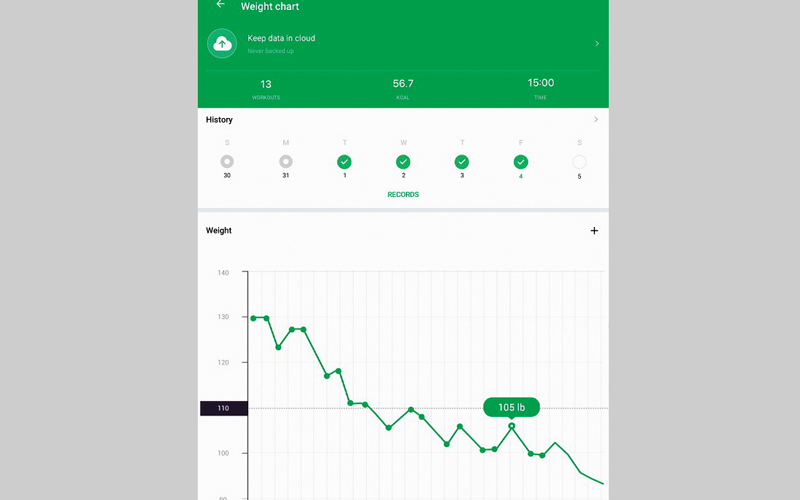This screenshot has width=800, height=500.
Task: Add a new weight entry with plus
Action: (x=594, y=231)
